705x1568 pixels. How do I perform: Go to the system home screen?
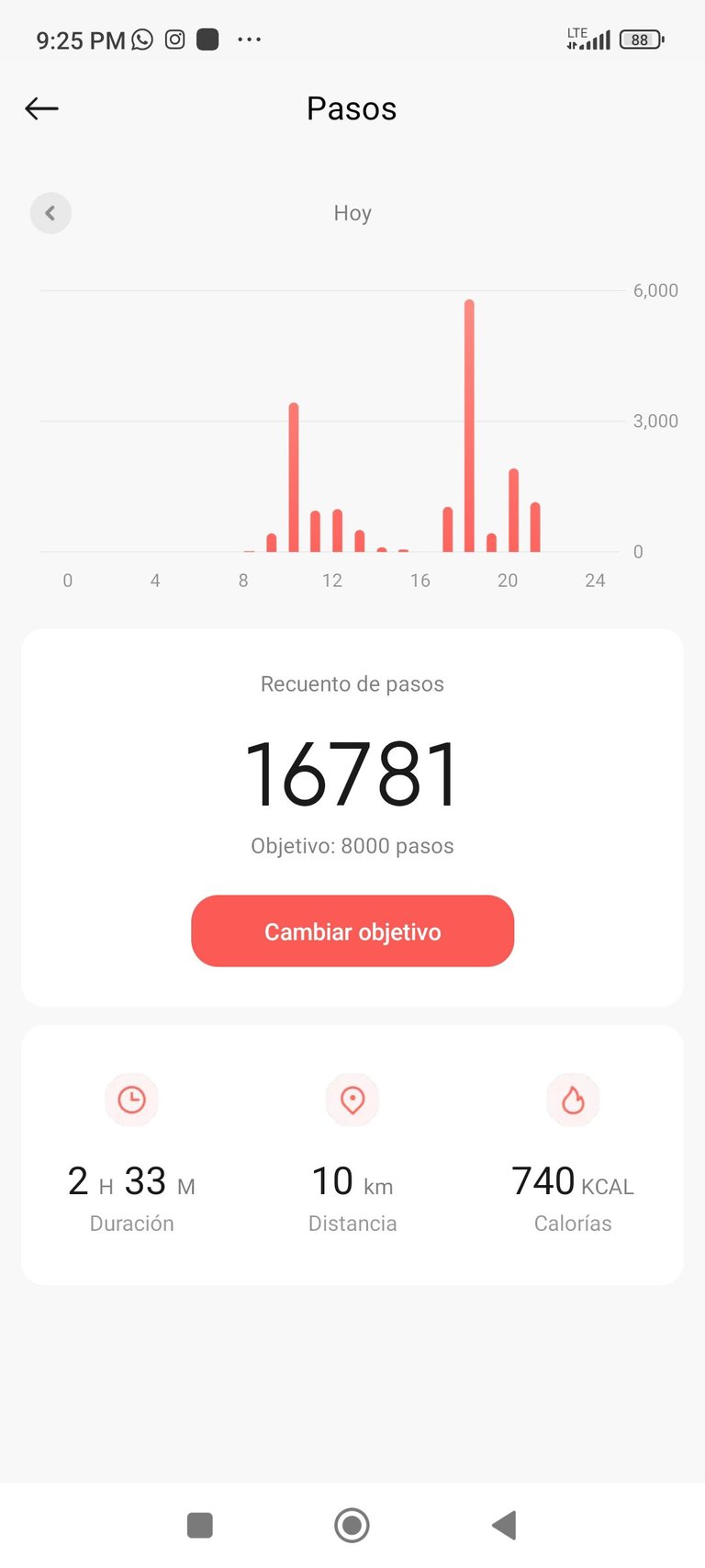[x=352, y=1525]
